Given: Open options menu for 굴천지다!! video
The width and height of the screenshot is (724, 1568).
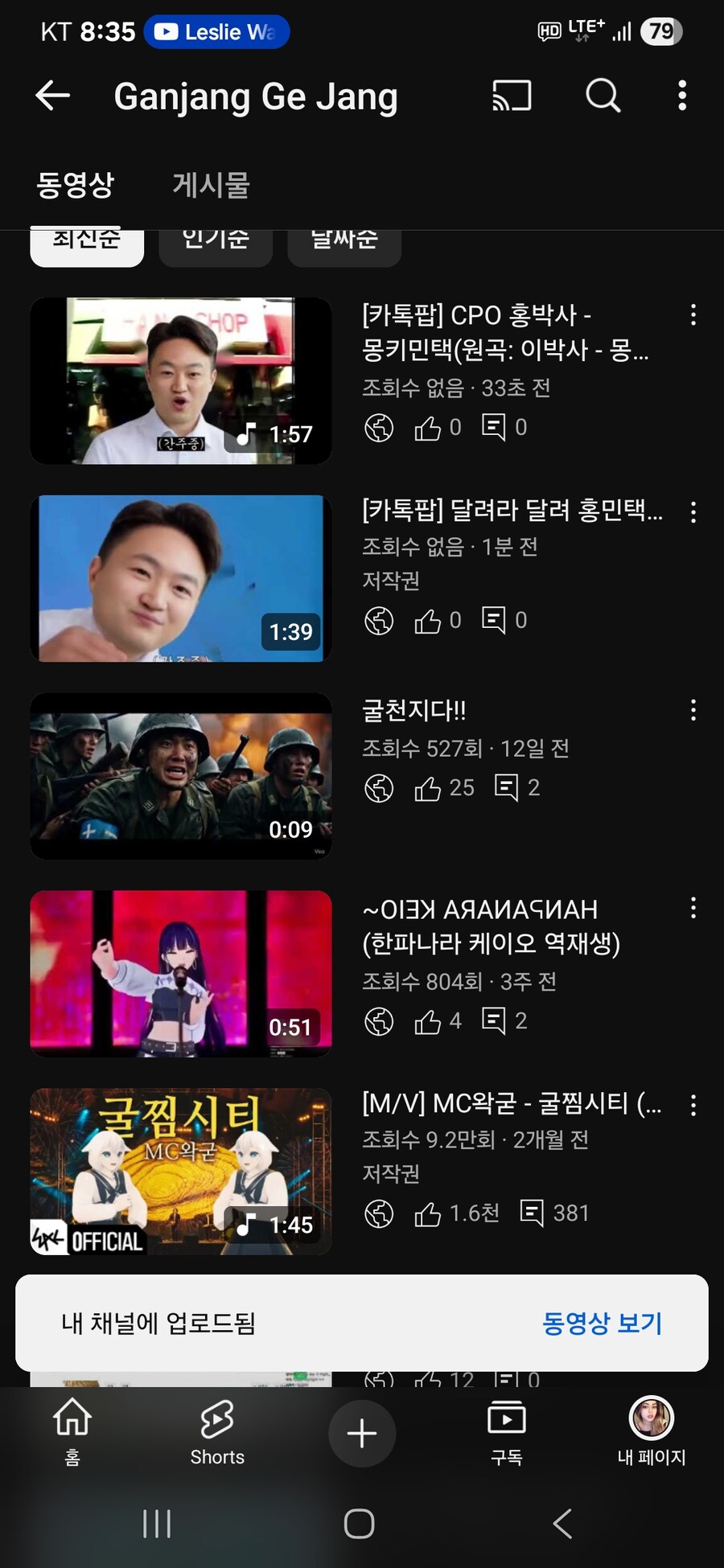Looking at the screenshot, I should (693, 710).
